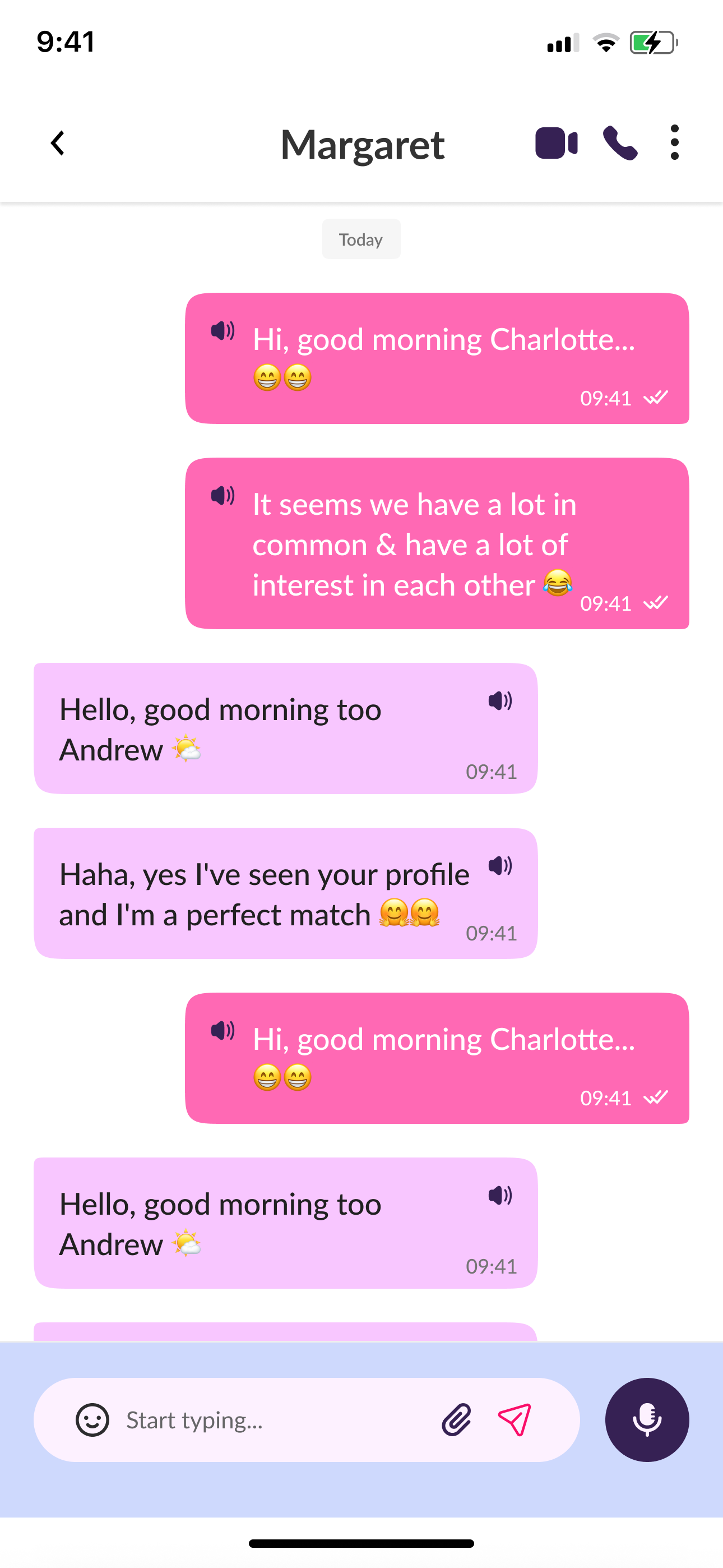The image size is (723, 1568).
Task: Attach a file with the paperclip icon
Action: [456, 1420]
